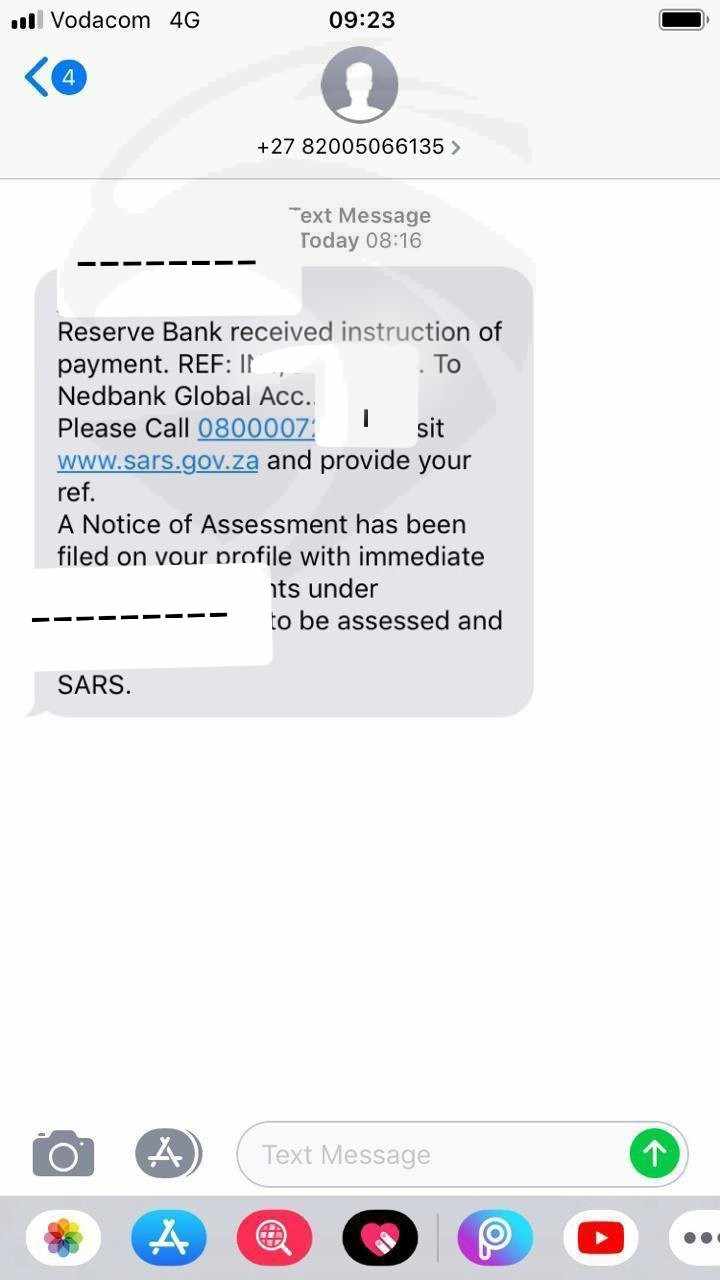Toggle the iMessage app drawer button
This screenshot has height=1280, width=720.
[168, 1154]
